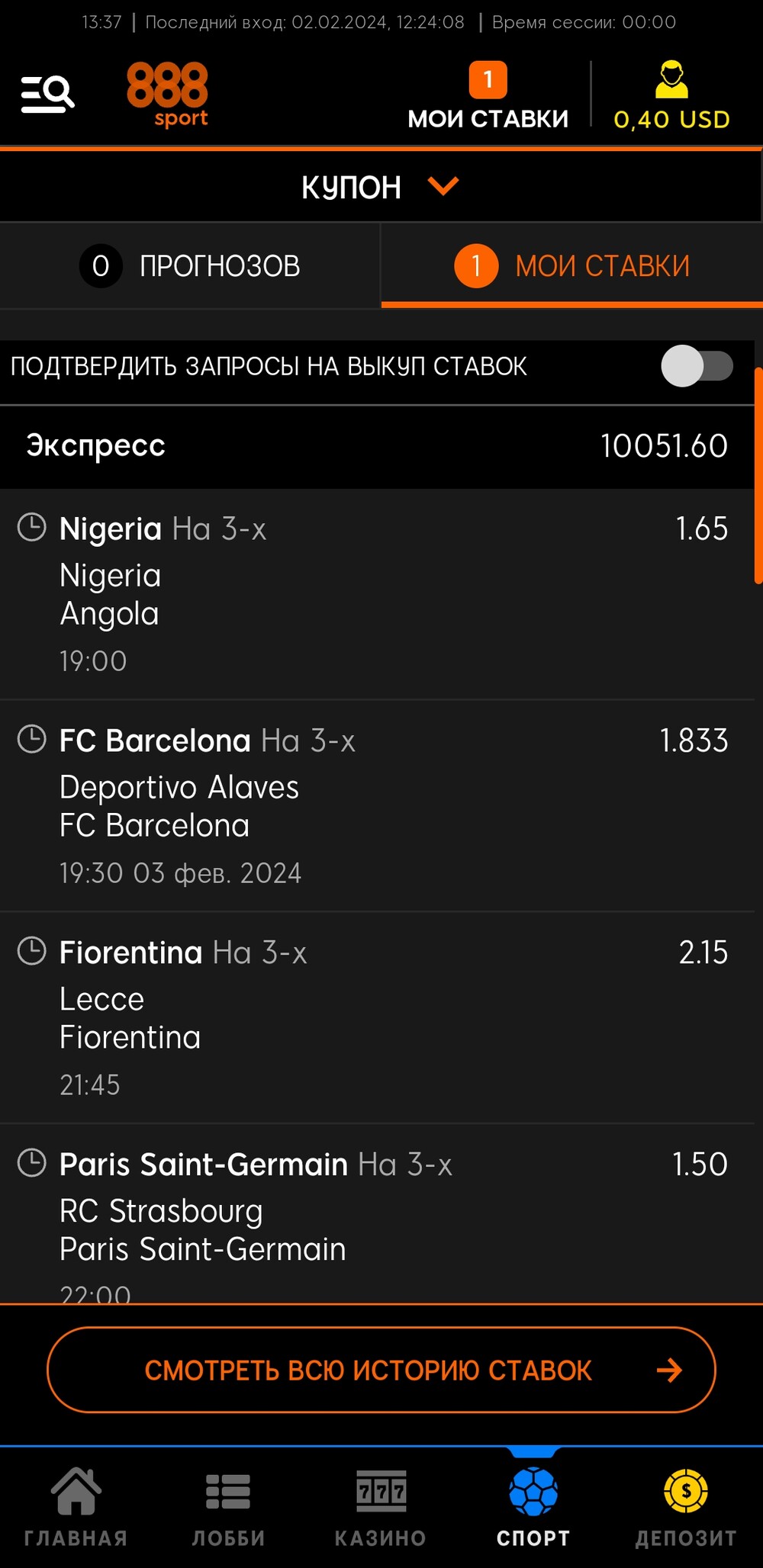This screenshot has height=1568, width=763.
Task: Open the account balance 0,40 USD
Action: [x=672, y=96]
